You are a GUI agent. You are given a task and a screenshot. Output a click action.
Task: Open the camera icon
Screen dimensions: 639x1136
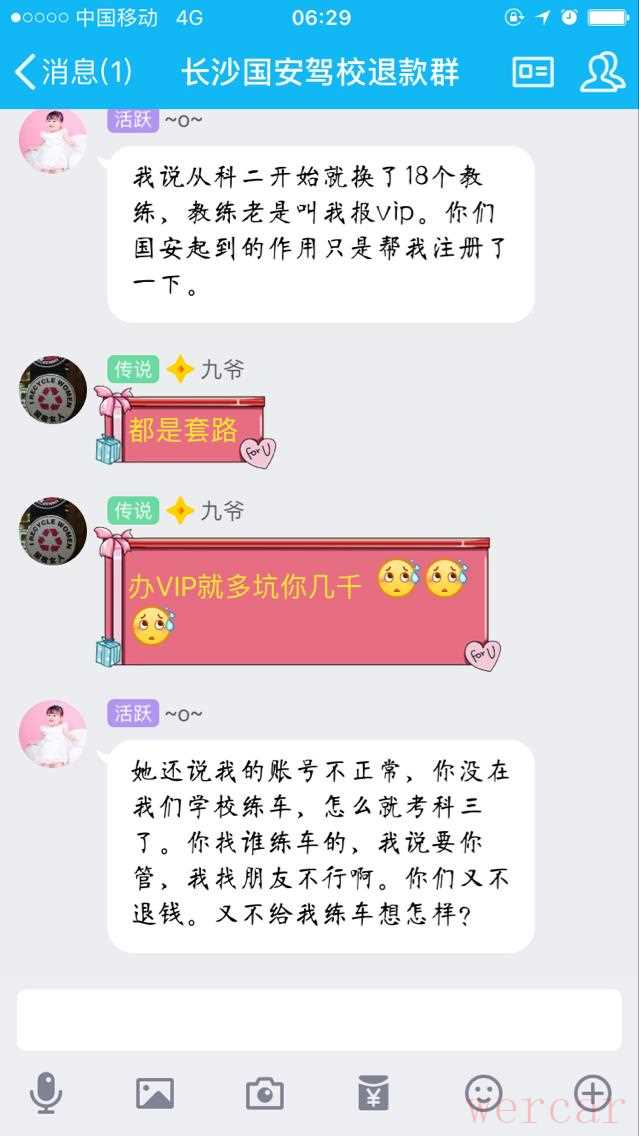(264, 1093)
